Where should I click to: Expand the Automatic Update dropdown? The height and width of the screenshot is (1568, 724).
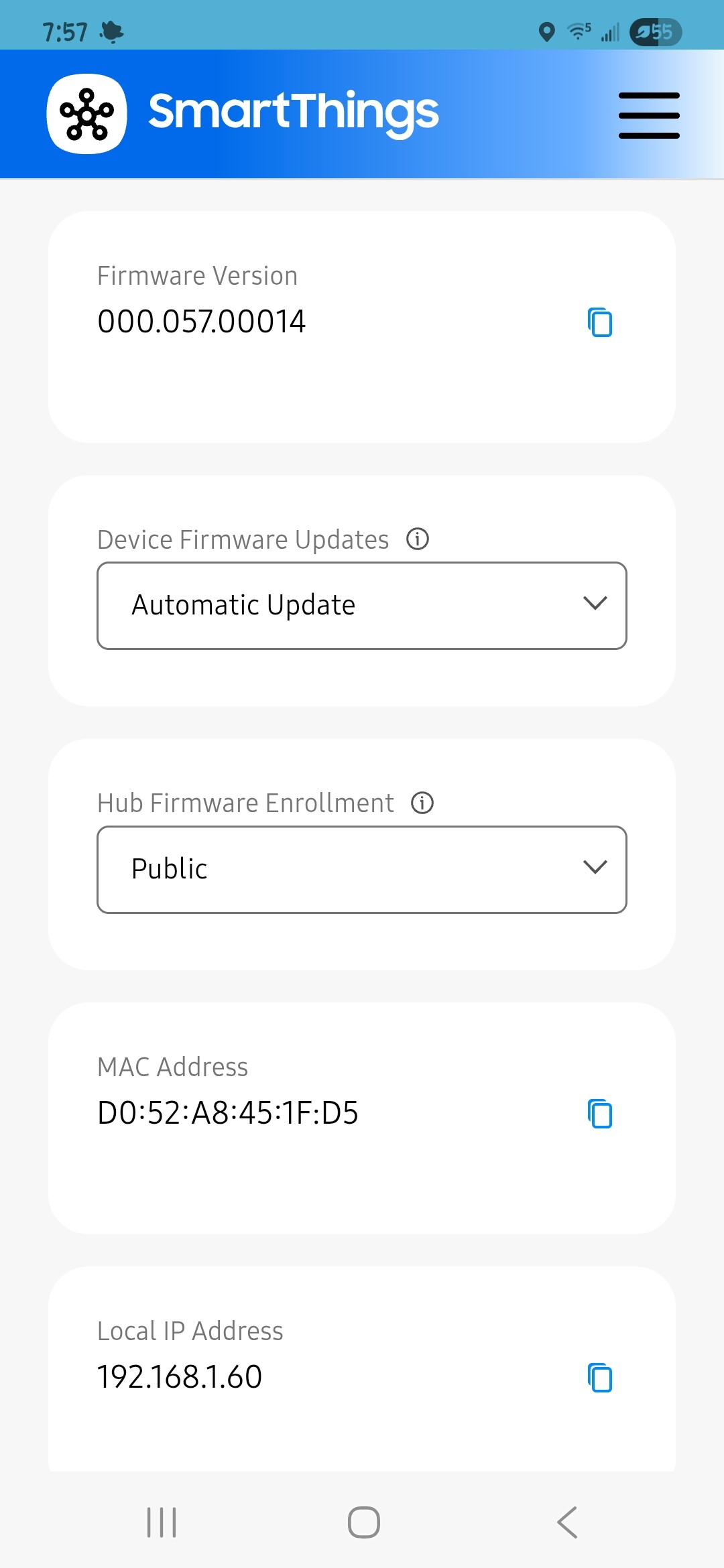coord(362,606)
